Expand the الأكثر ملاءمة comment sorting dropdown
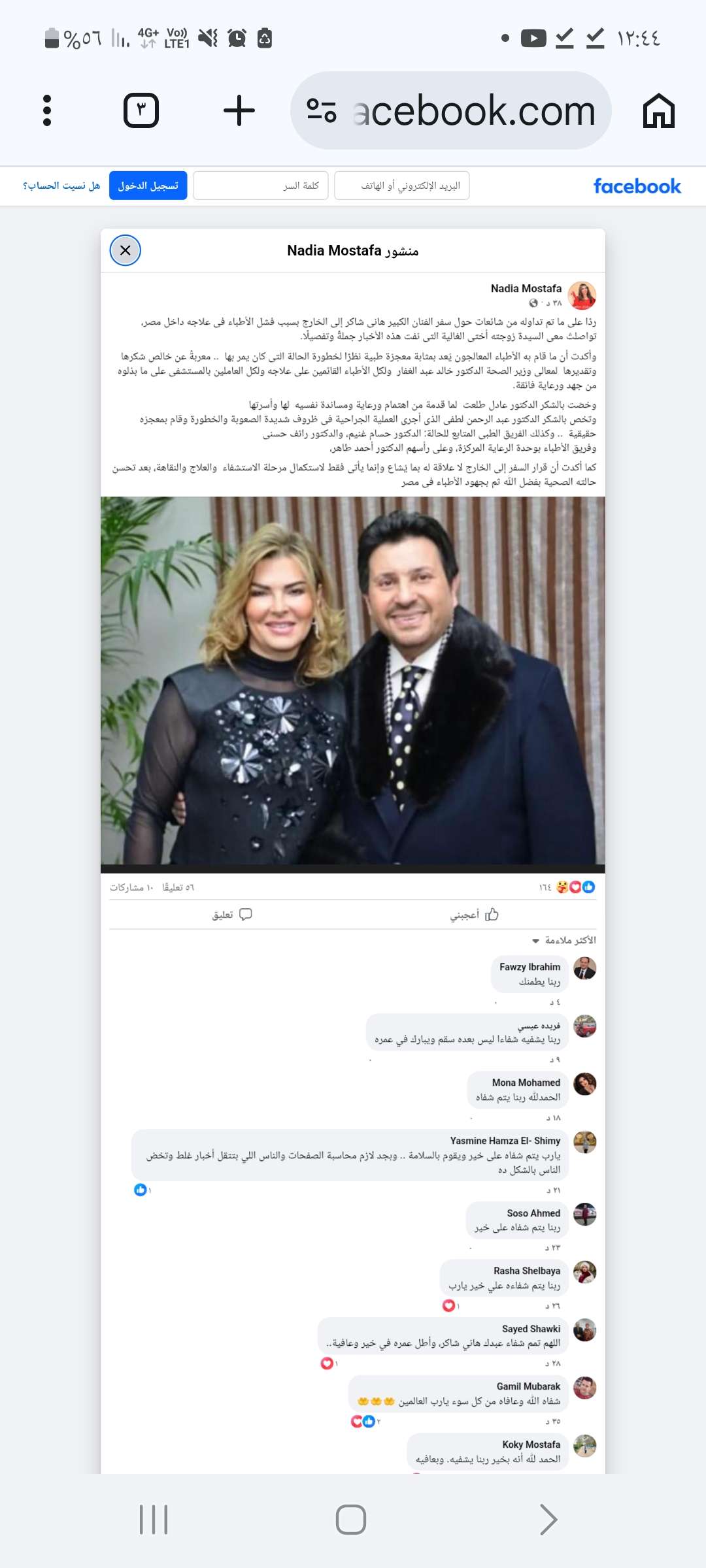This screenshot has height=1568, width=706. [563, 940]
